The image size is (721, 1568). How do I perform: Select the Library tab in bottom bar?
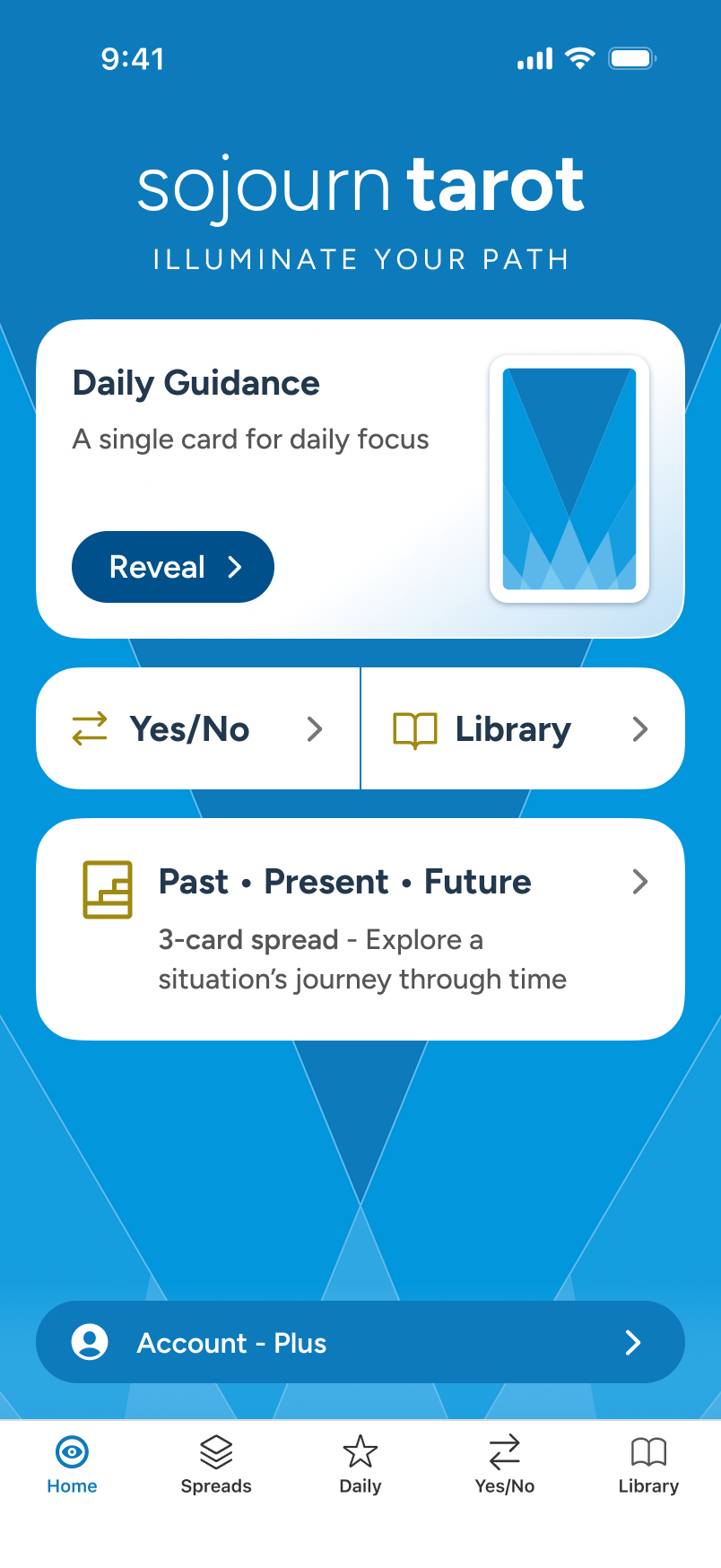pyautogui.click(x=648, y=1465)
